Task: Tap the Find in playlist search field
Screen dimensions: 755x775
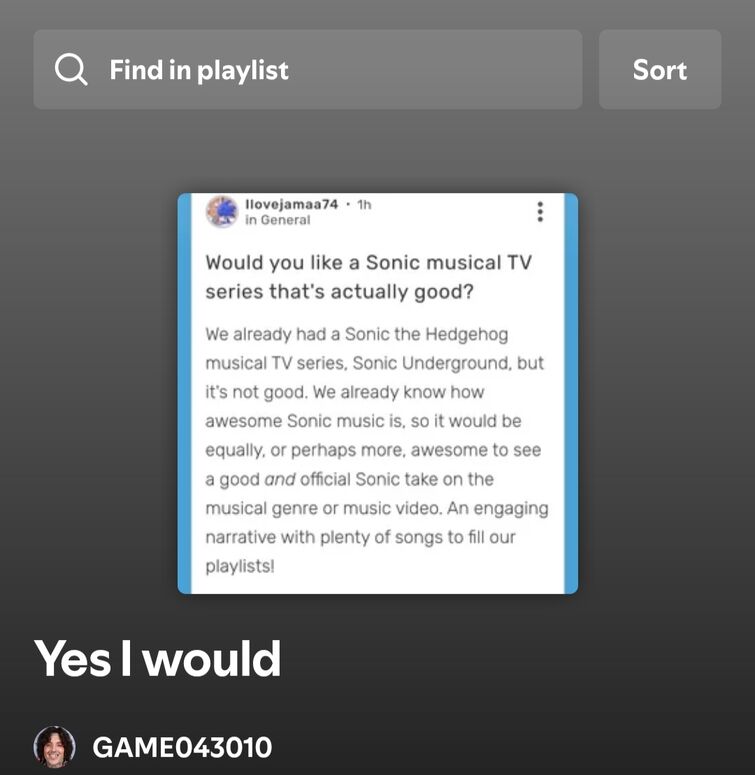Action: (307, 70)
